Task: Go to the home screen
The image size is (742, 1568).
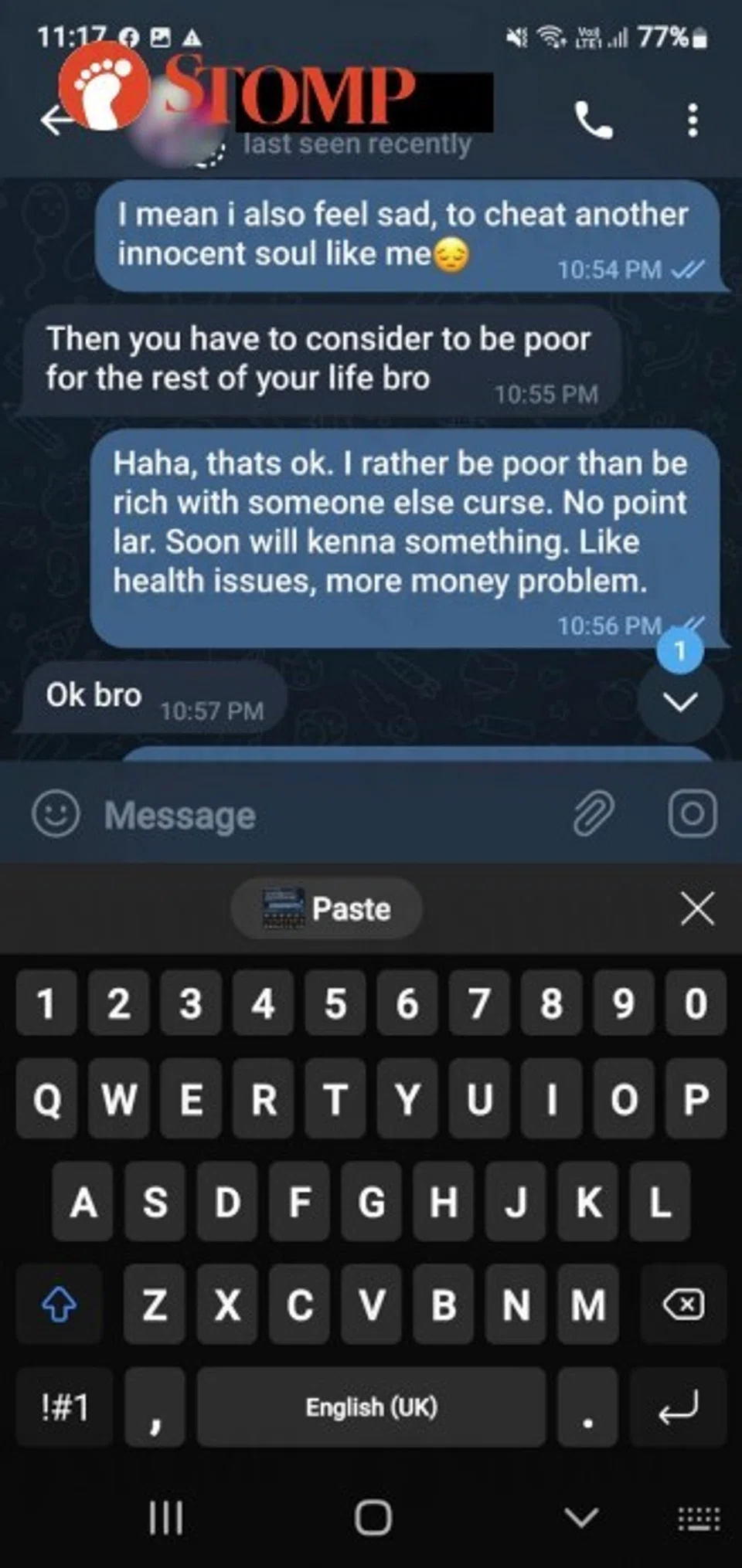Action: (373, 1517)
